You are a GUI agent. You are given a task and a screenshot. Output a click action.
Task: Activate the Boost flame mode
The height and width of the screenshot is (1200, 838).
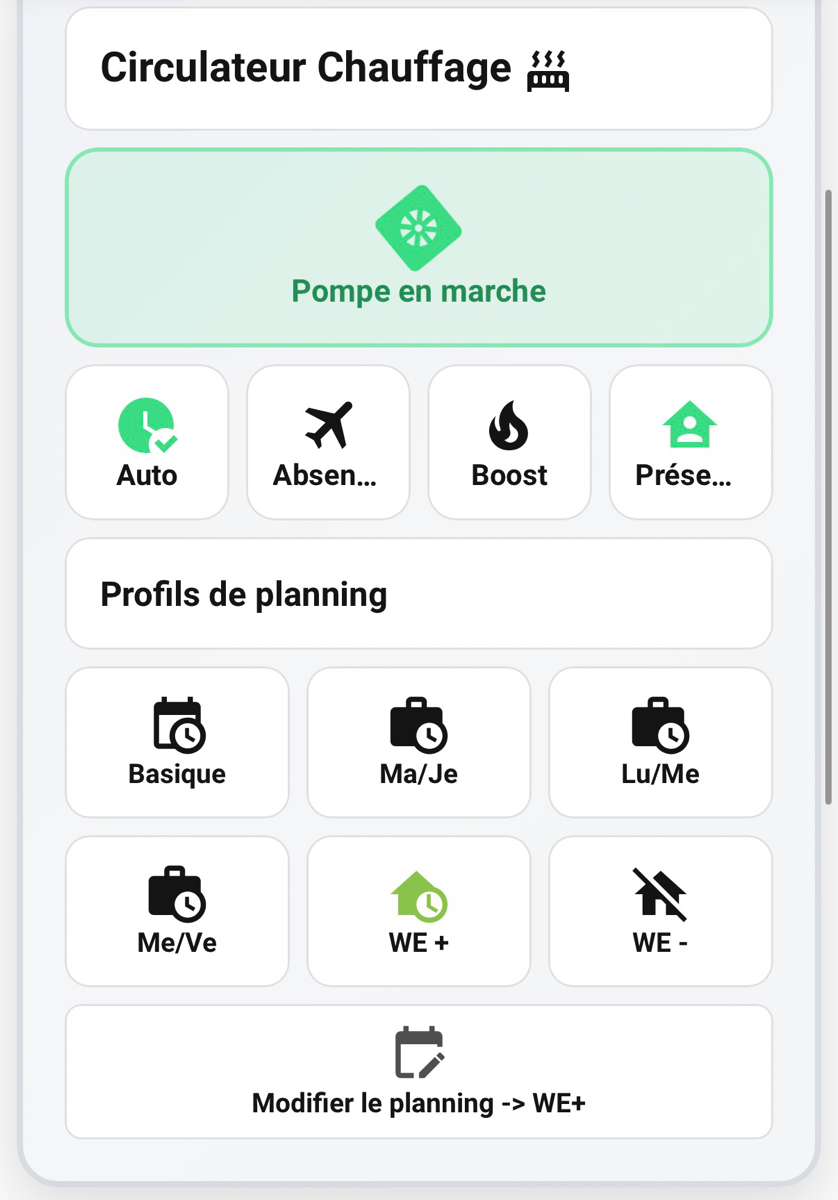click(509, 443)
